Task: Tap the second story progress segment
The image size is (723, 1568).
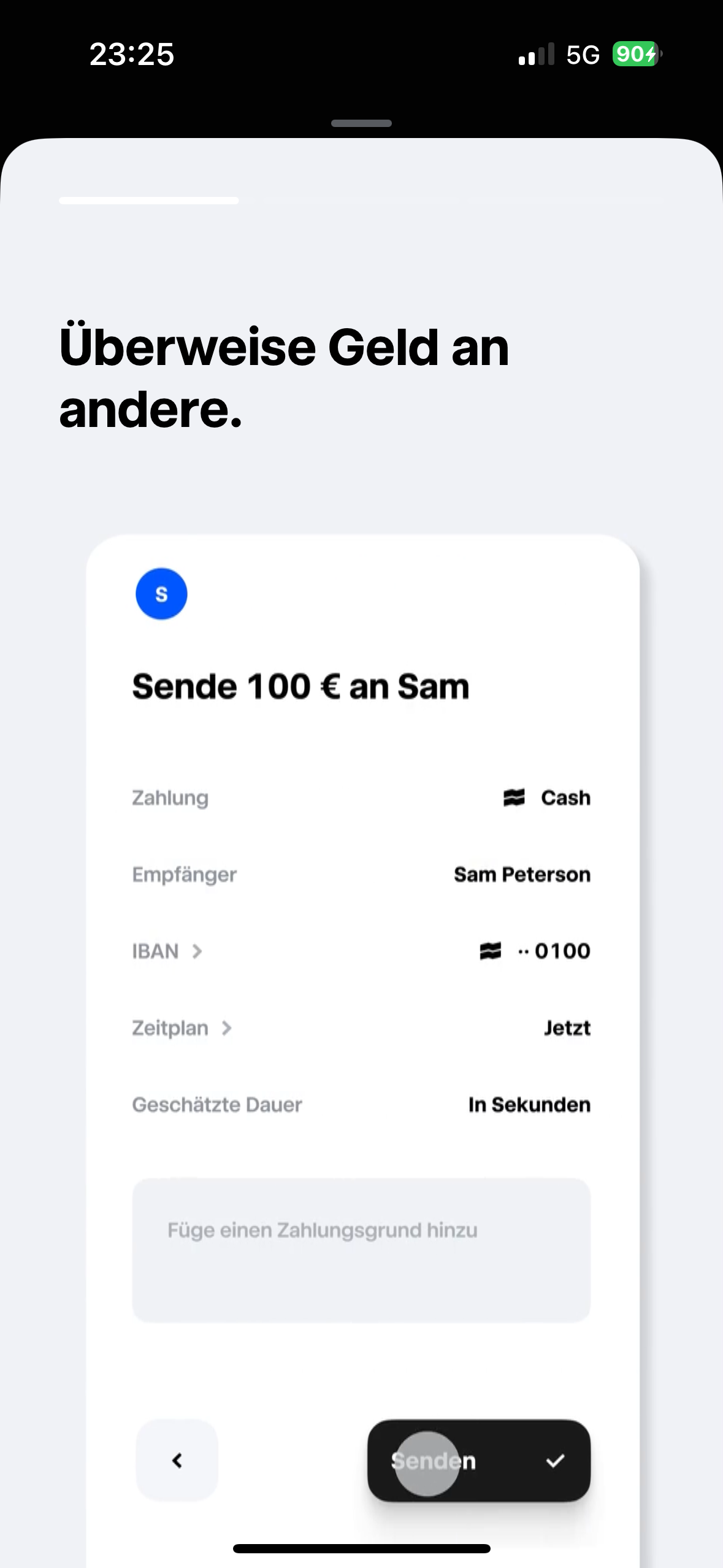Action: coord(361,201)
